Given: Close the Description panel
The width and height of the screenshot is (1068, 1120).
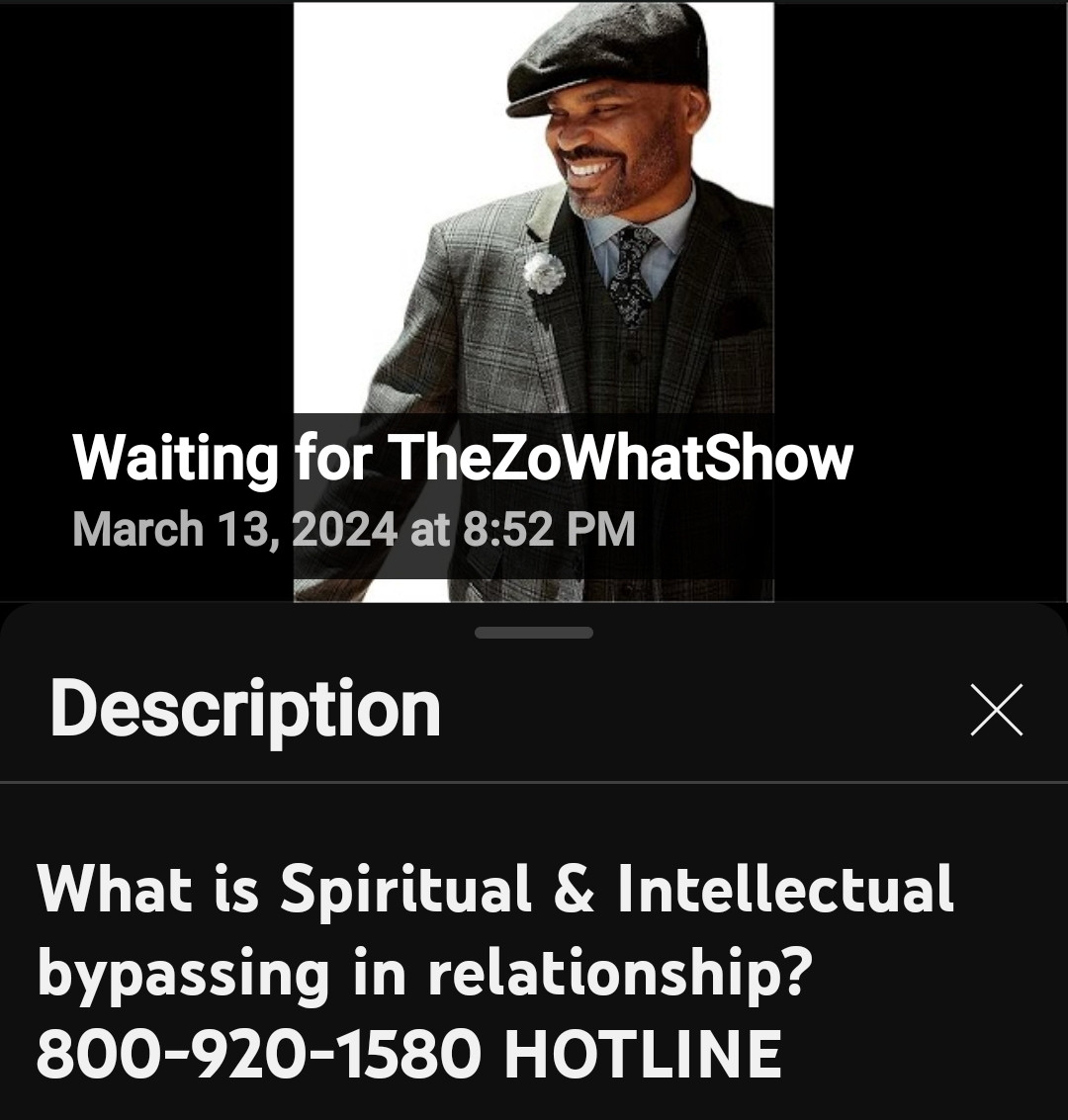Looking at the screenshot, I should tap(996, 710).
